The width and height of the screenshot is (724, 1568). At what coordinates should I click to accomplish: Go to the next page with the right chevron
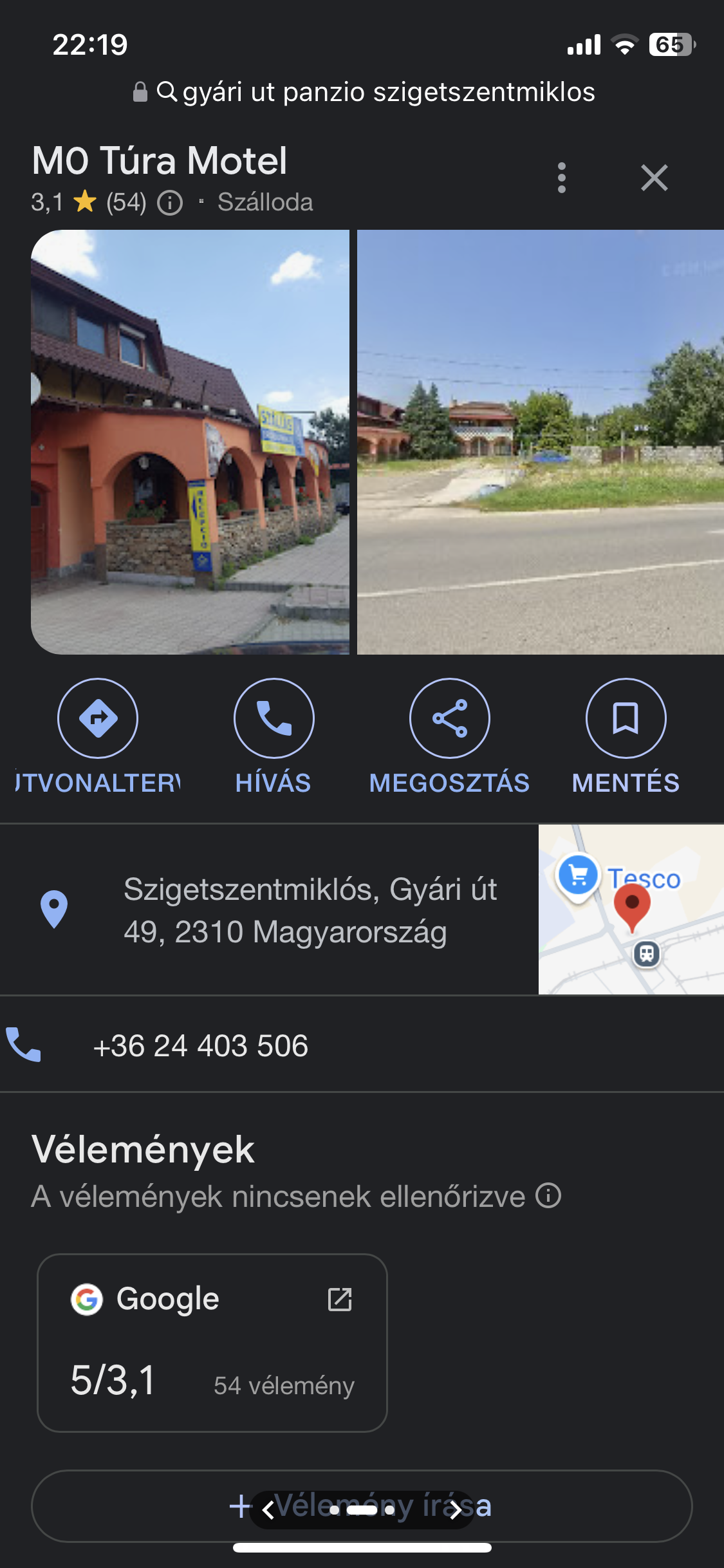tap(456, 1509)
